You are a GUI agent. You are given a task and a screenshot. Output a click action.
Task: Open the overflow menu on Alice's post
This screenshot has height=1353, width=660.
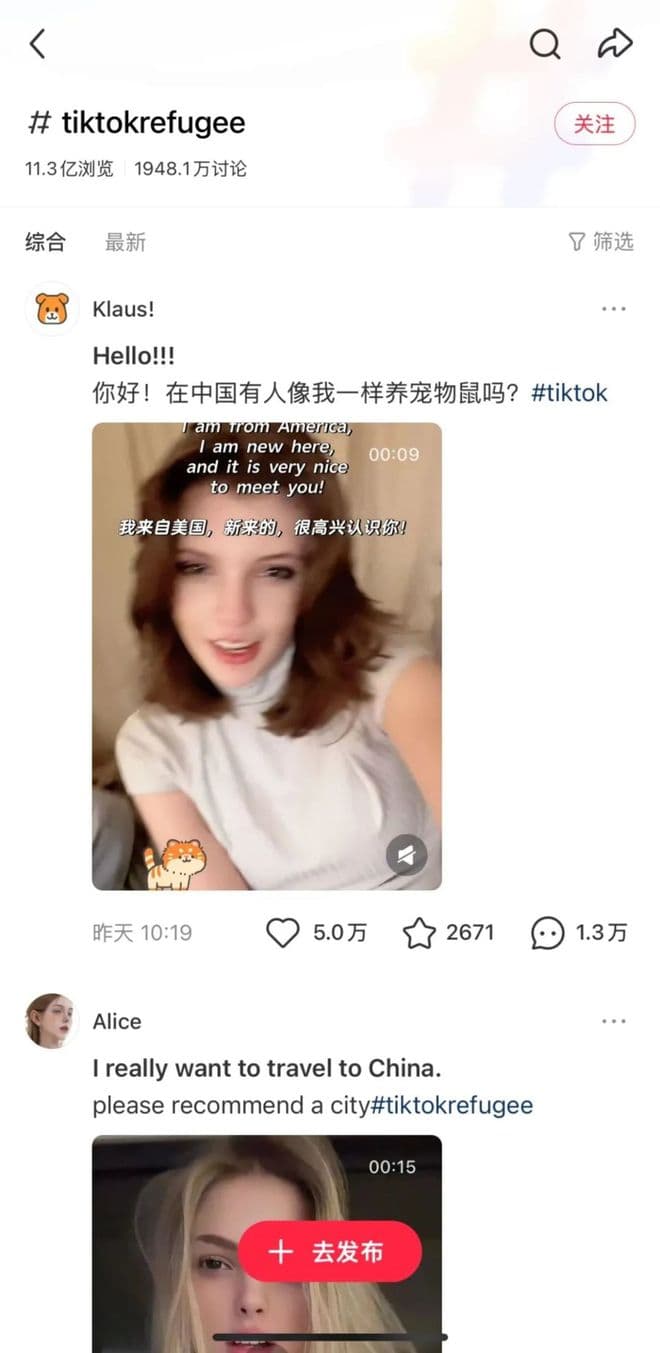pos(613,1021)
